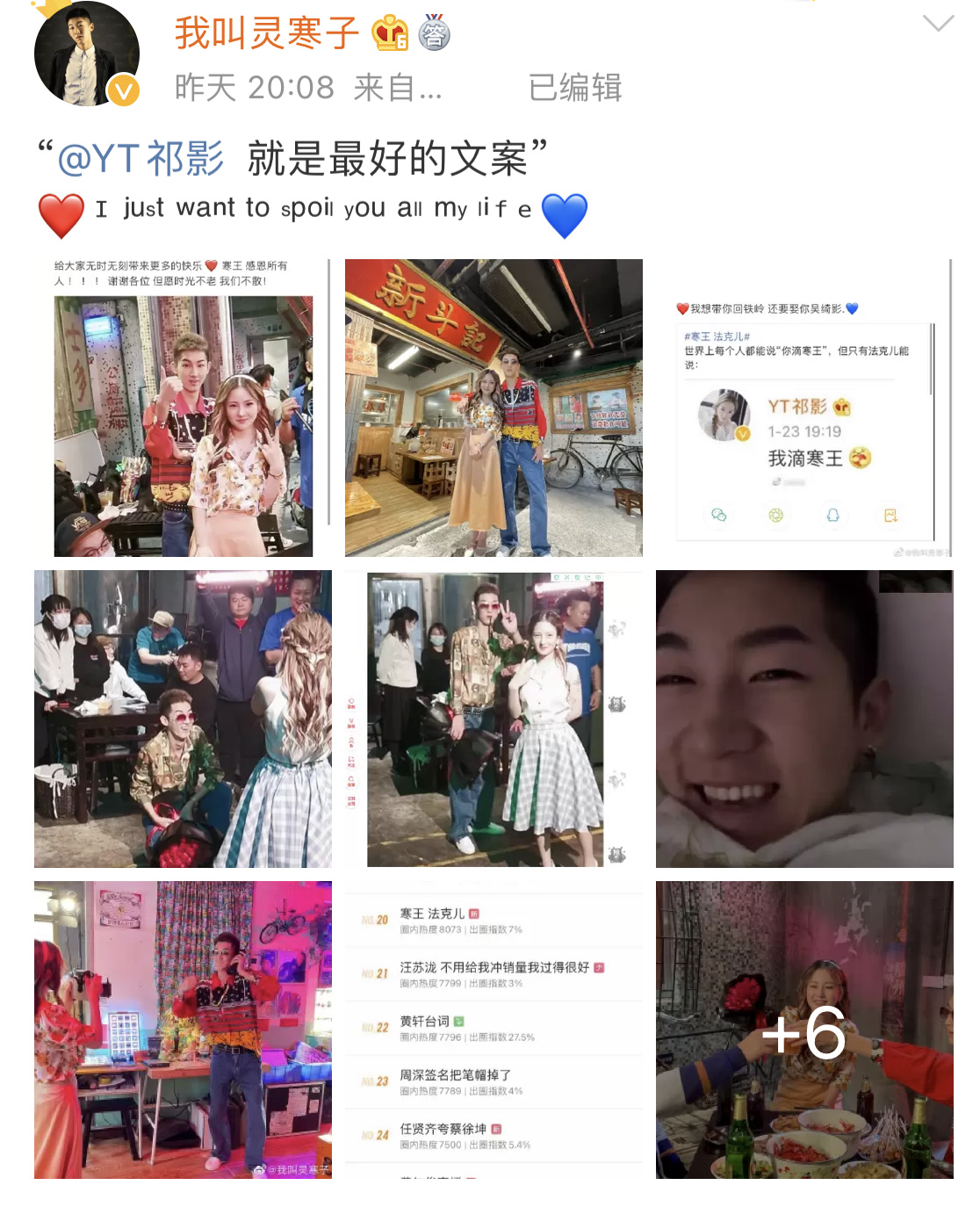Open the smiling face close-up photo
This screenshot has height=1207, width=980.
pyautogui.click(x=804, y=719)
